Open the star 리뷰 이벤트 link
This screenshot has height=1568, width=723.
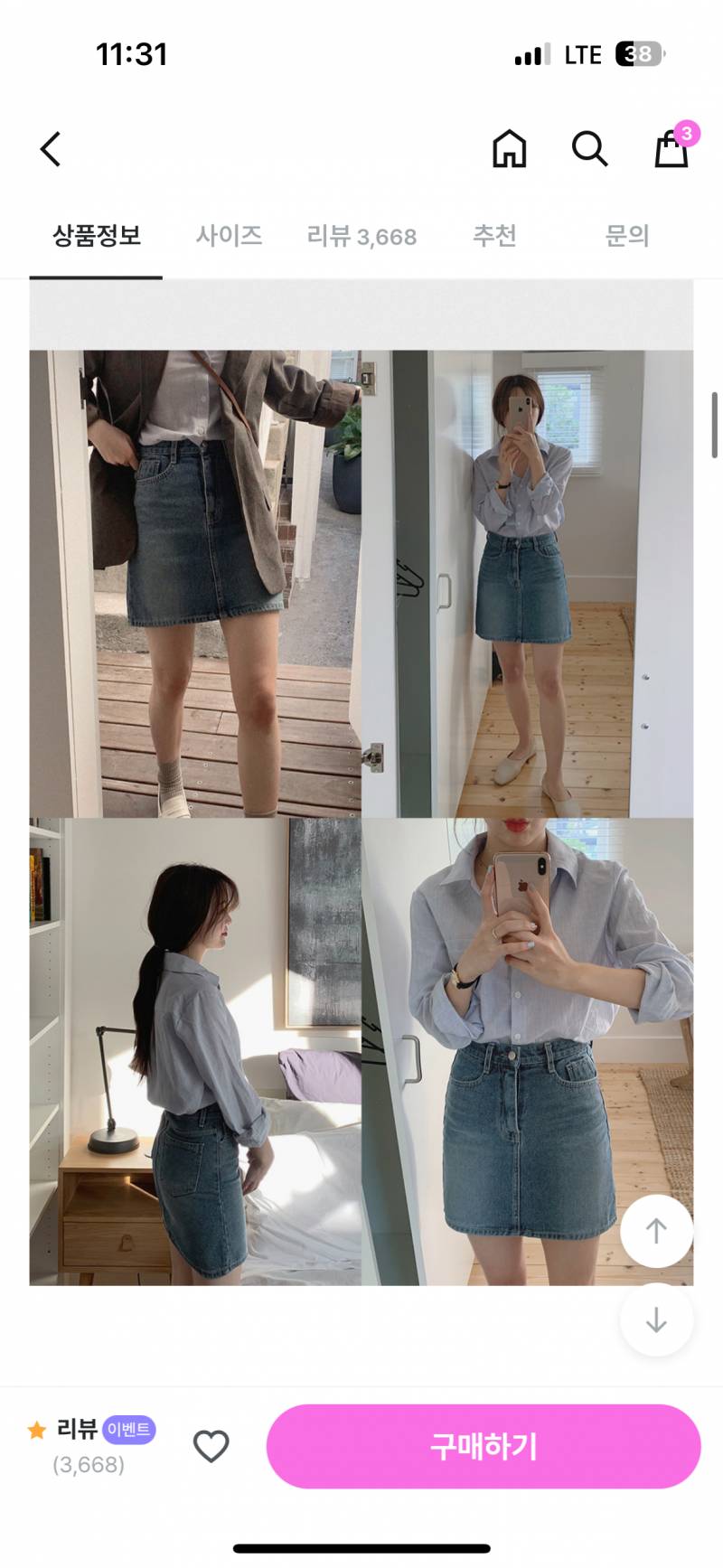pos(90,1446)
